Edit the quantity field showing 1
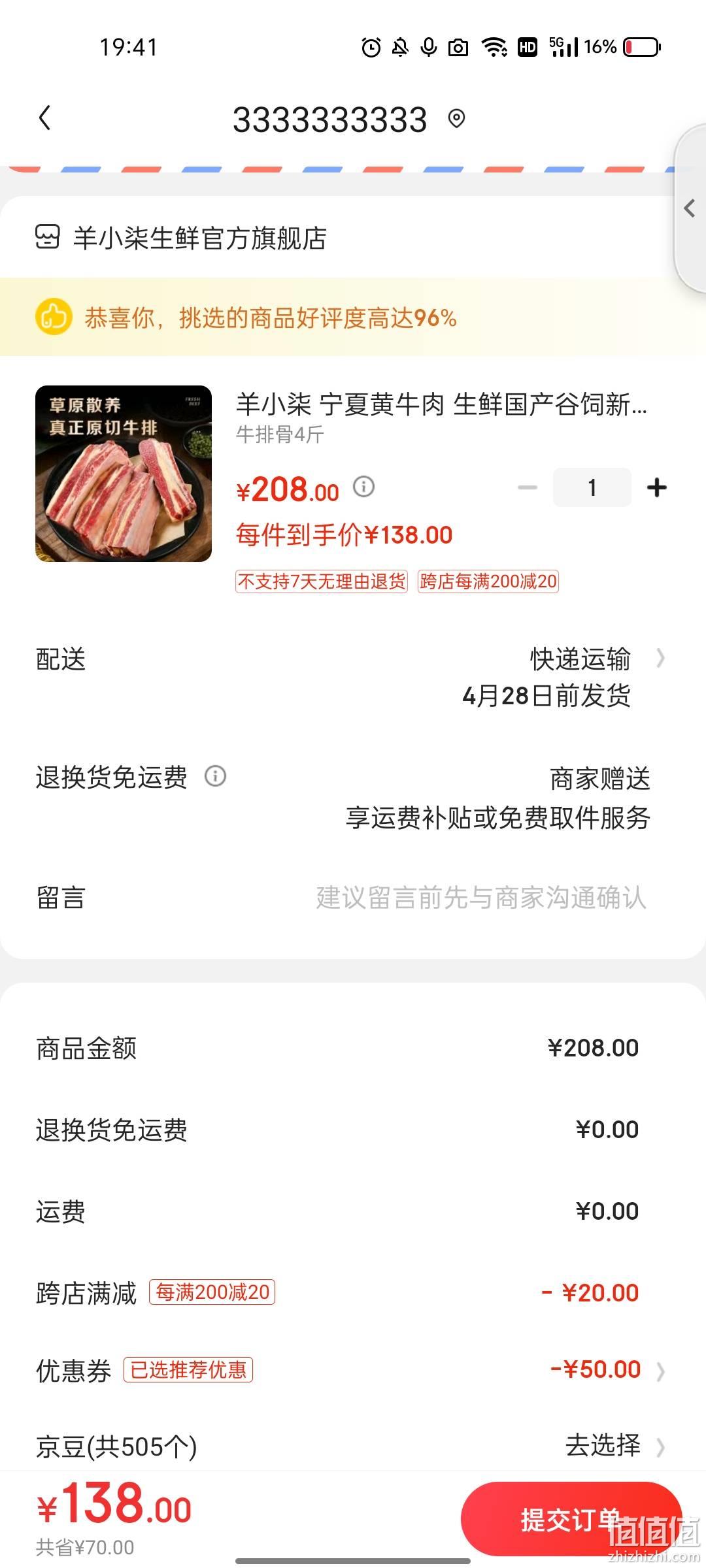The height and width of the screenshot is (1568, 706). pyautogui.click(x=592, y=487)
